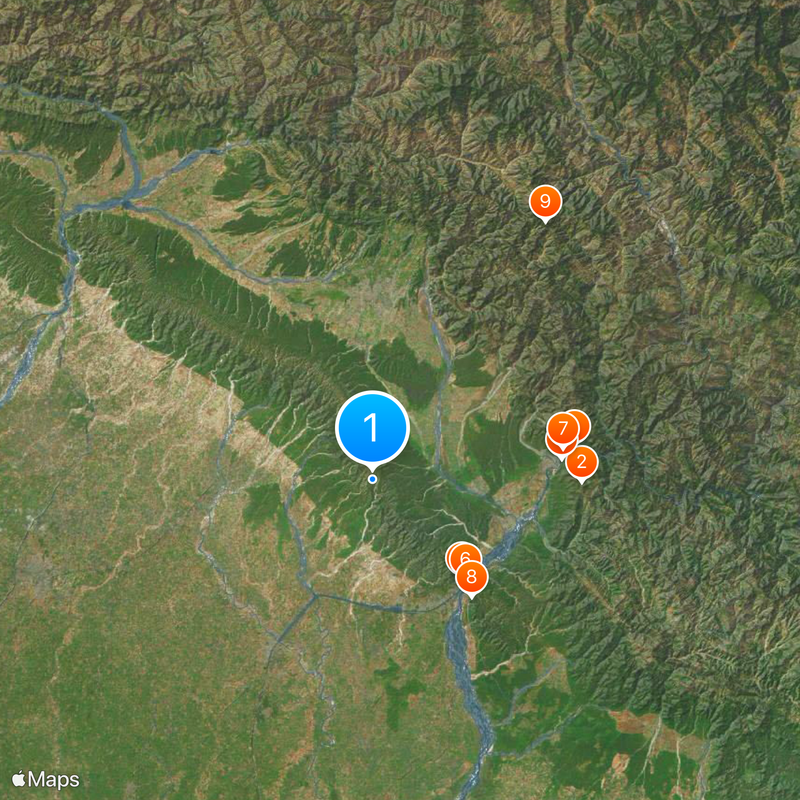Select map pin number 2
This screenshot has height=800, width=800.
[582, 462]
